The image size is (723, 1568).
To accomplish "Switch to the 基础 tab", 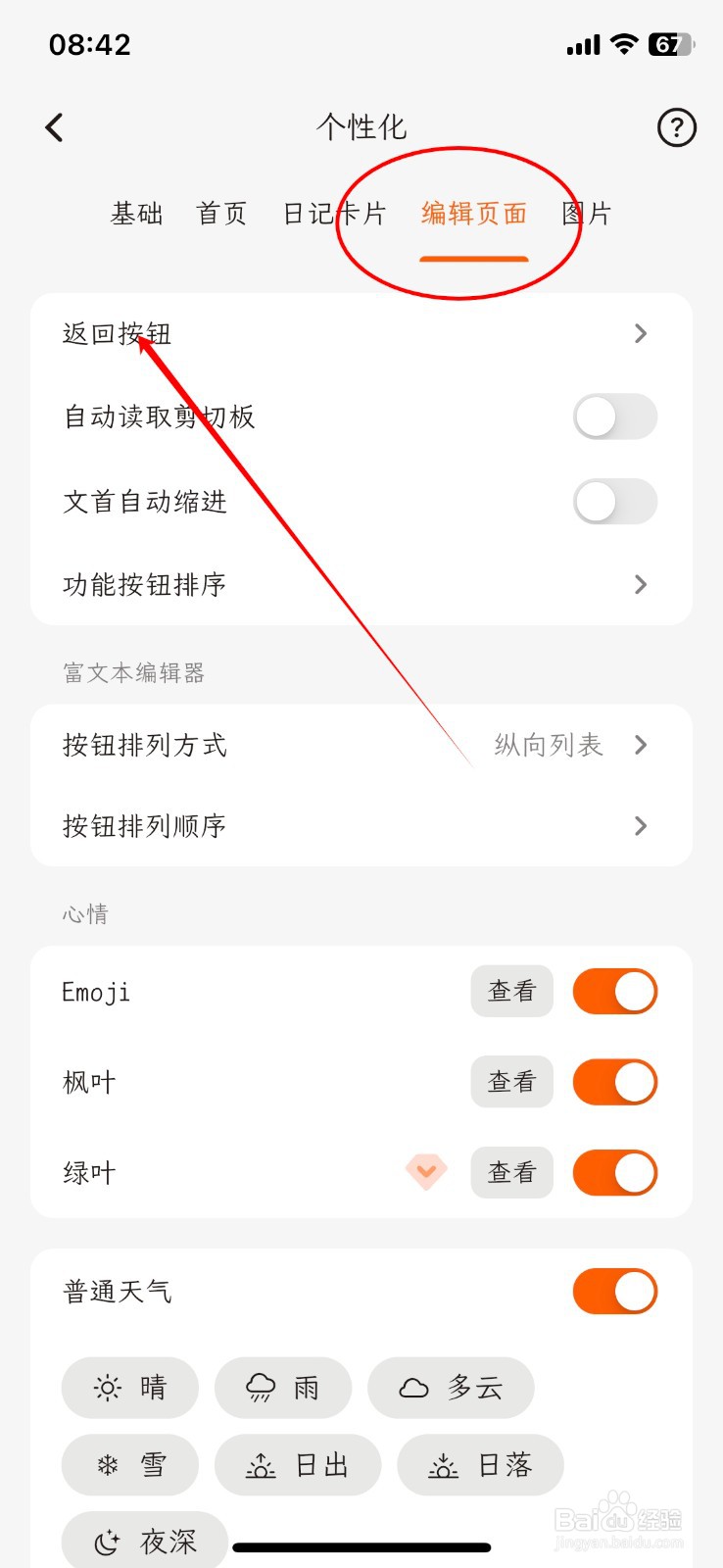I will (x=135, y=214).
